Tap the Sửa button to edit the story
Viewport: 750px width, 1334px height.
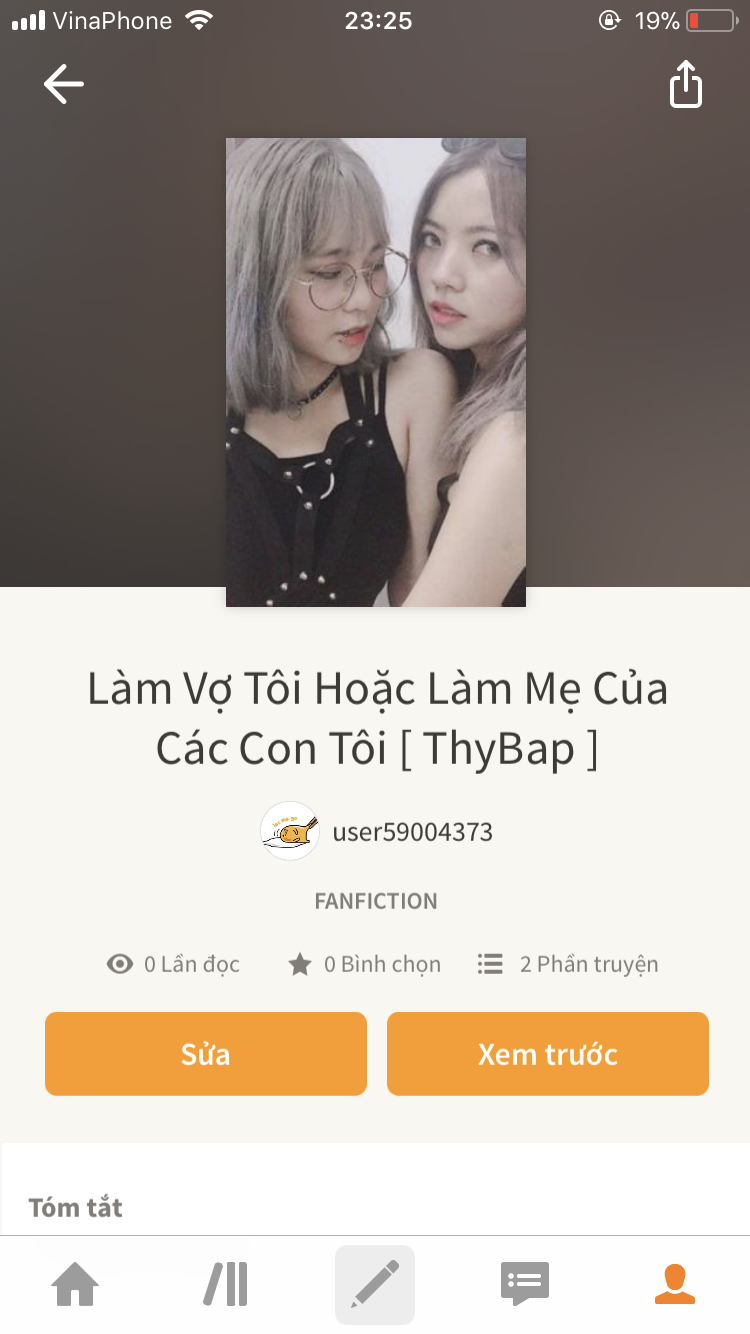206,1054
